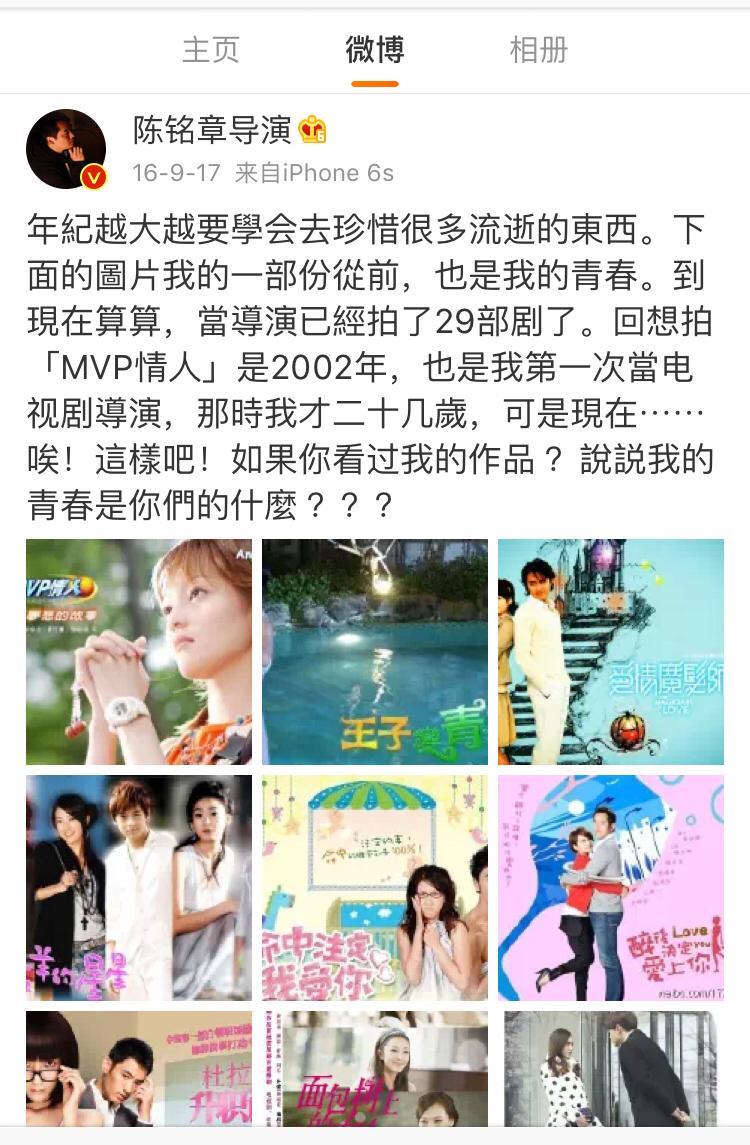The image size is (750, 1145).
Task: Enlarge the 爱情魔发师 poster
Action: pos(611,652)
